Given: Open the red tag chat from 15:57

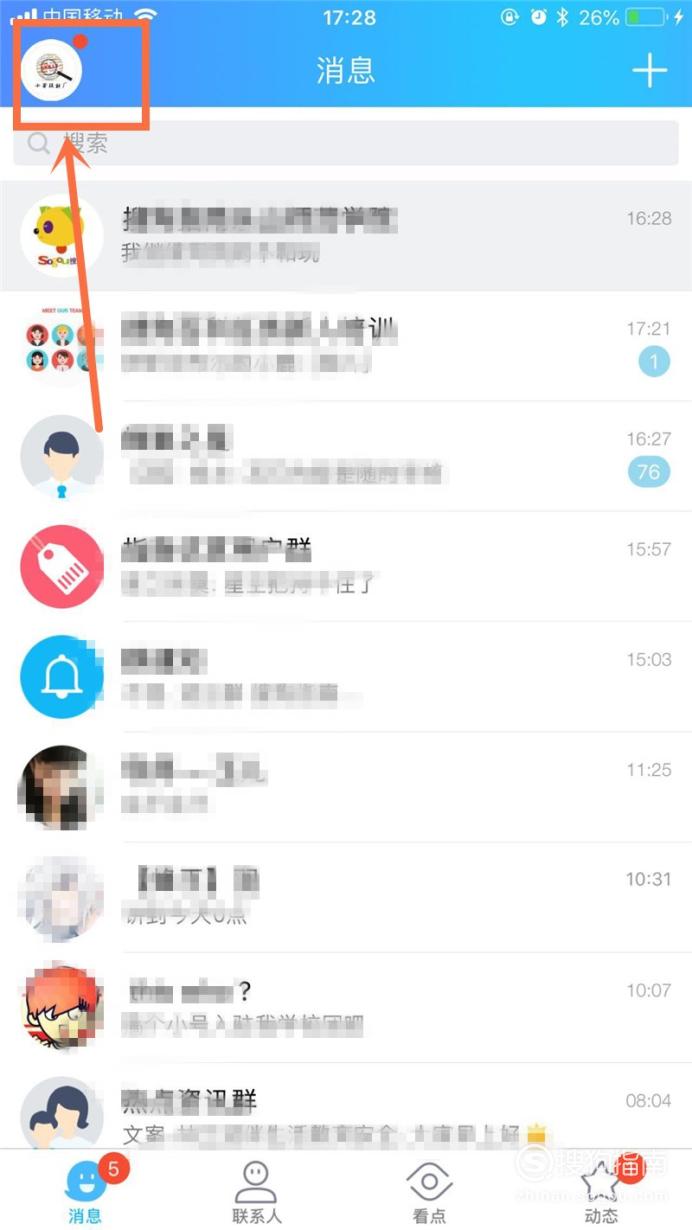Looking at the screenshot, I should point(346,566).
